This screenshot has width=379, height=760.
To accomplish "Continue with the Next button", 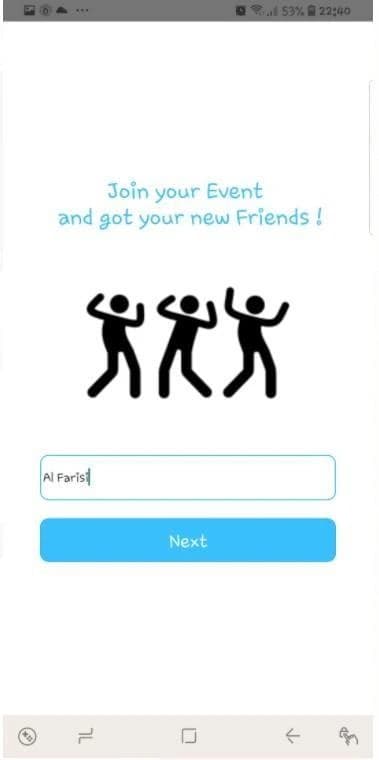I will (x=188, y=540).
